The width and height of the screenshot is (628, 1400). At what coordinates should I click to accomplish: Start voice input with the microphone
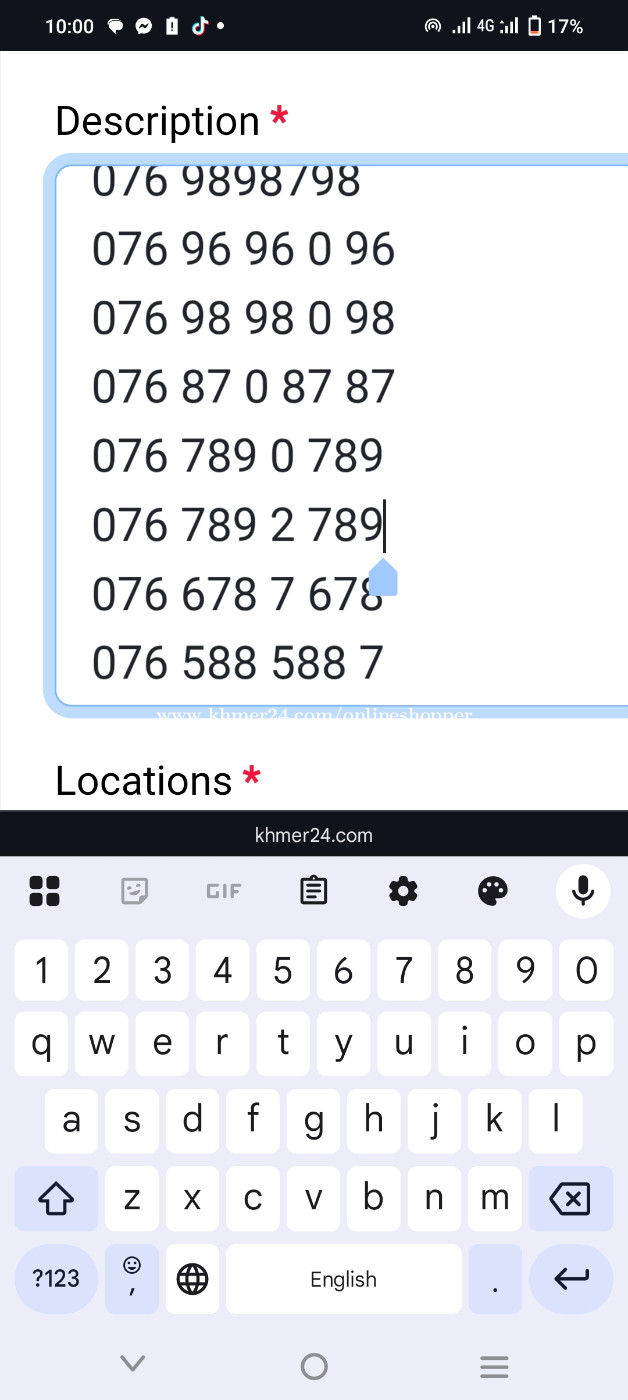click(583, 890)
